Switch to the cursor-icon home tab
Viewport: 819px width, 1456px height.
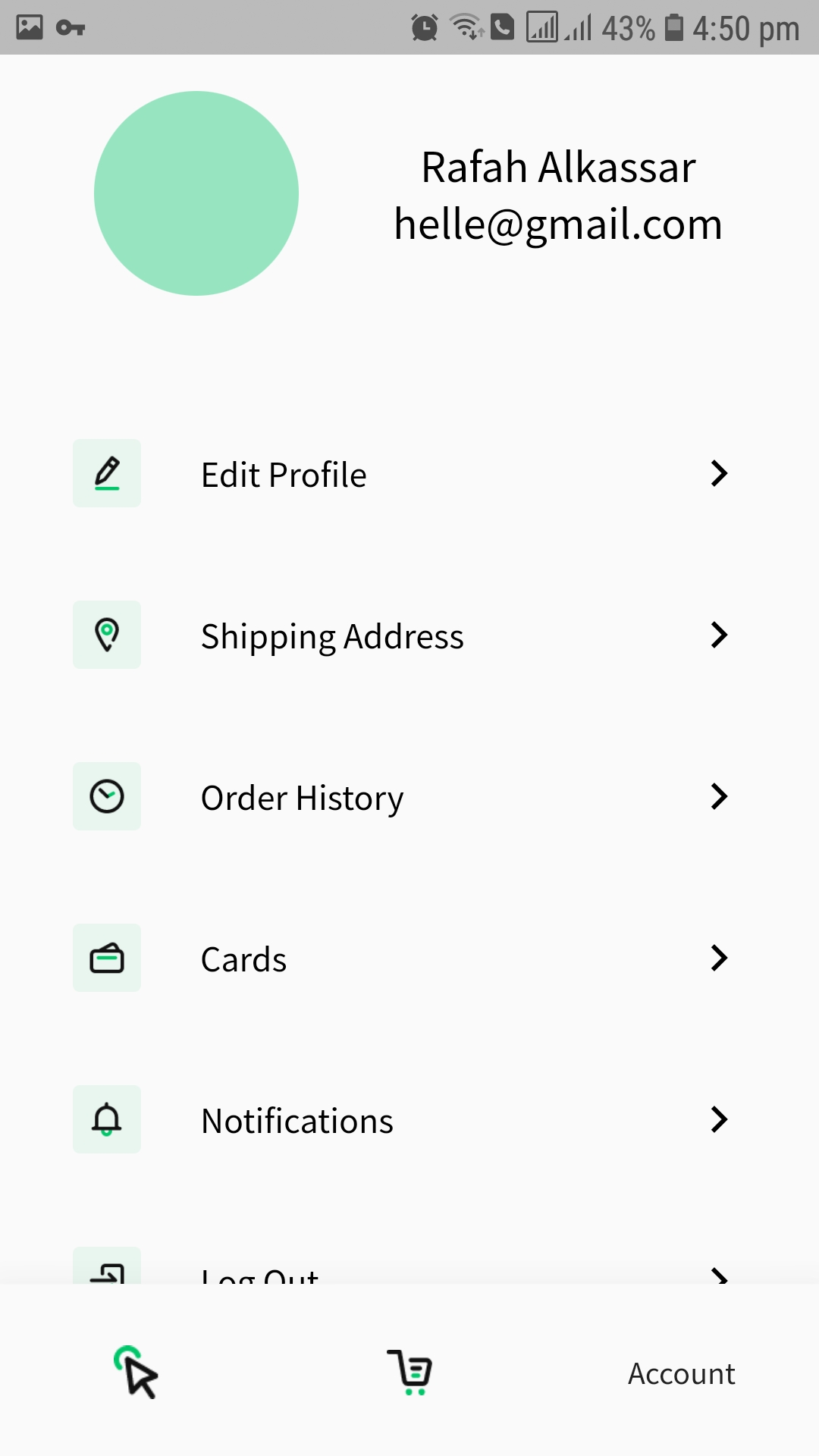pos(136,1372)
